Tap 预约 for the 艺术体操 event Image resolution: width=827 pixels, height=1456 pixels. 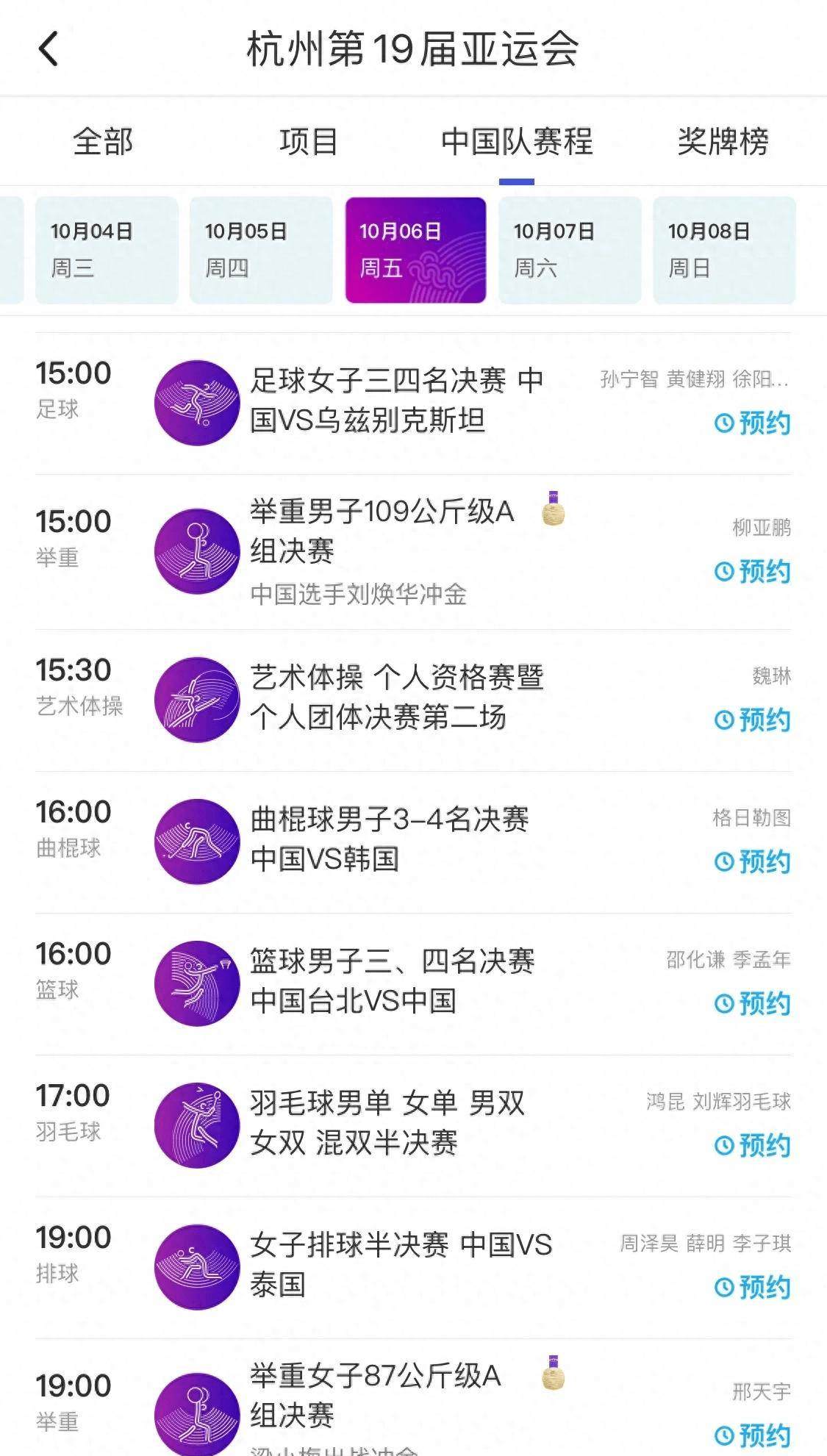point(753,720)
